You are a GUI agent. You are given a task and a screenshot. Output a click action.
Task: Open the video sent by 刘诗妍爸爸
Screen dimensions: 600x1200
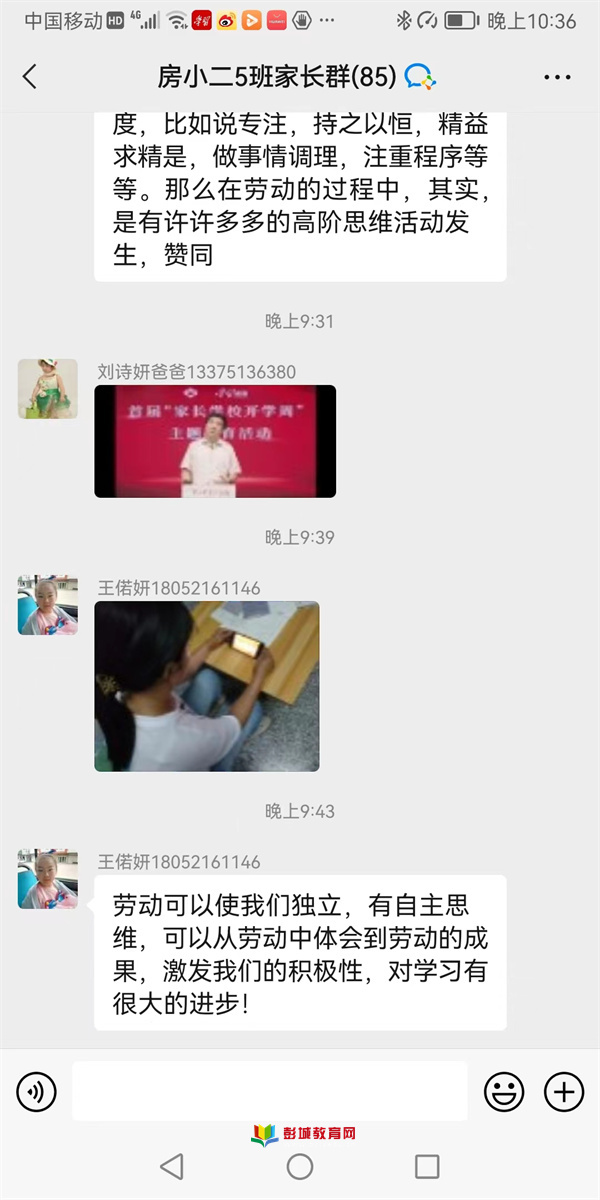(x=215, y=441)
